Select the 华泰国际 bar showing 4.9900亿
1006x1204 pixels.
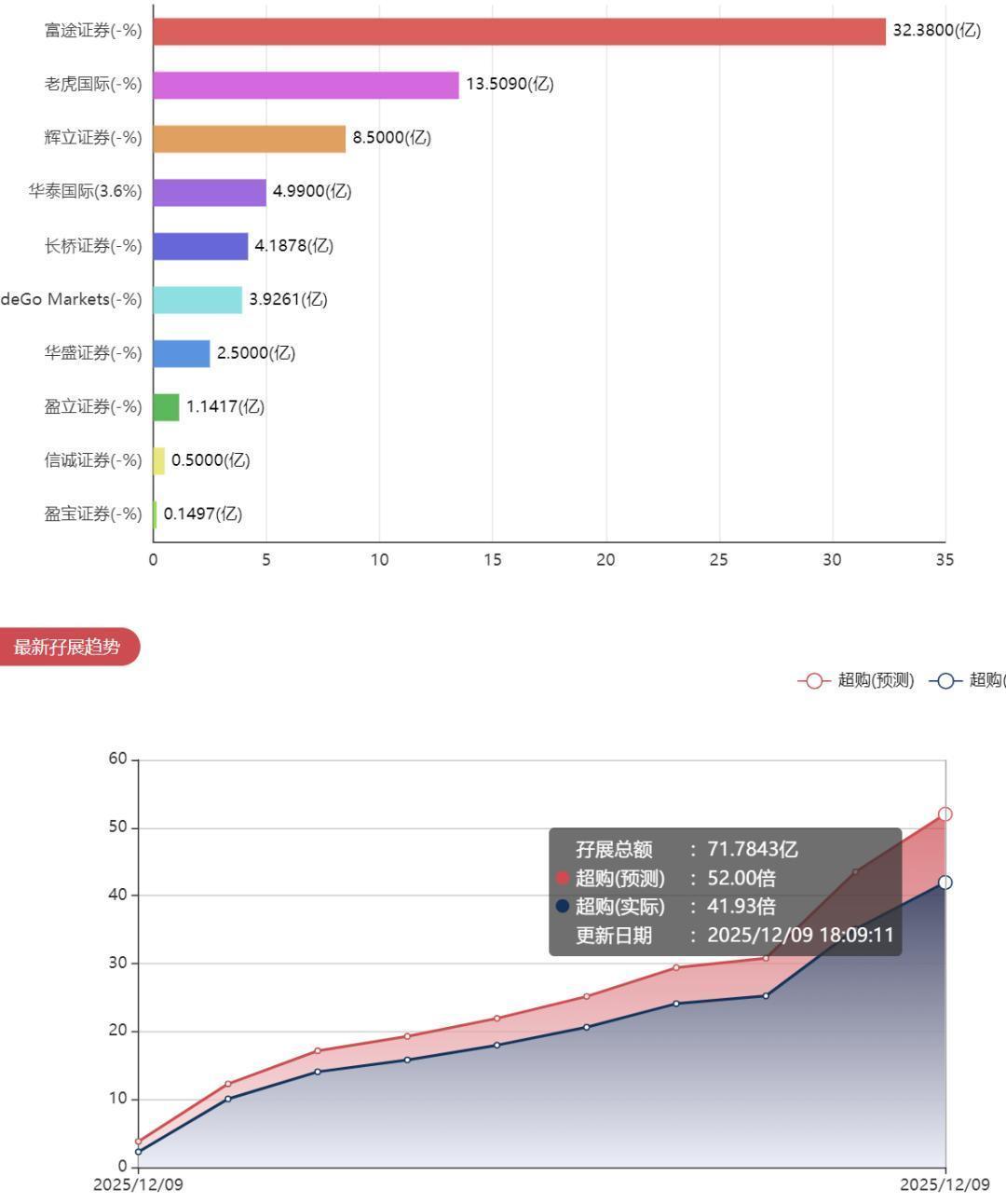[x=210, y=193]
